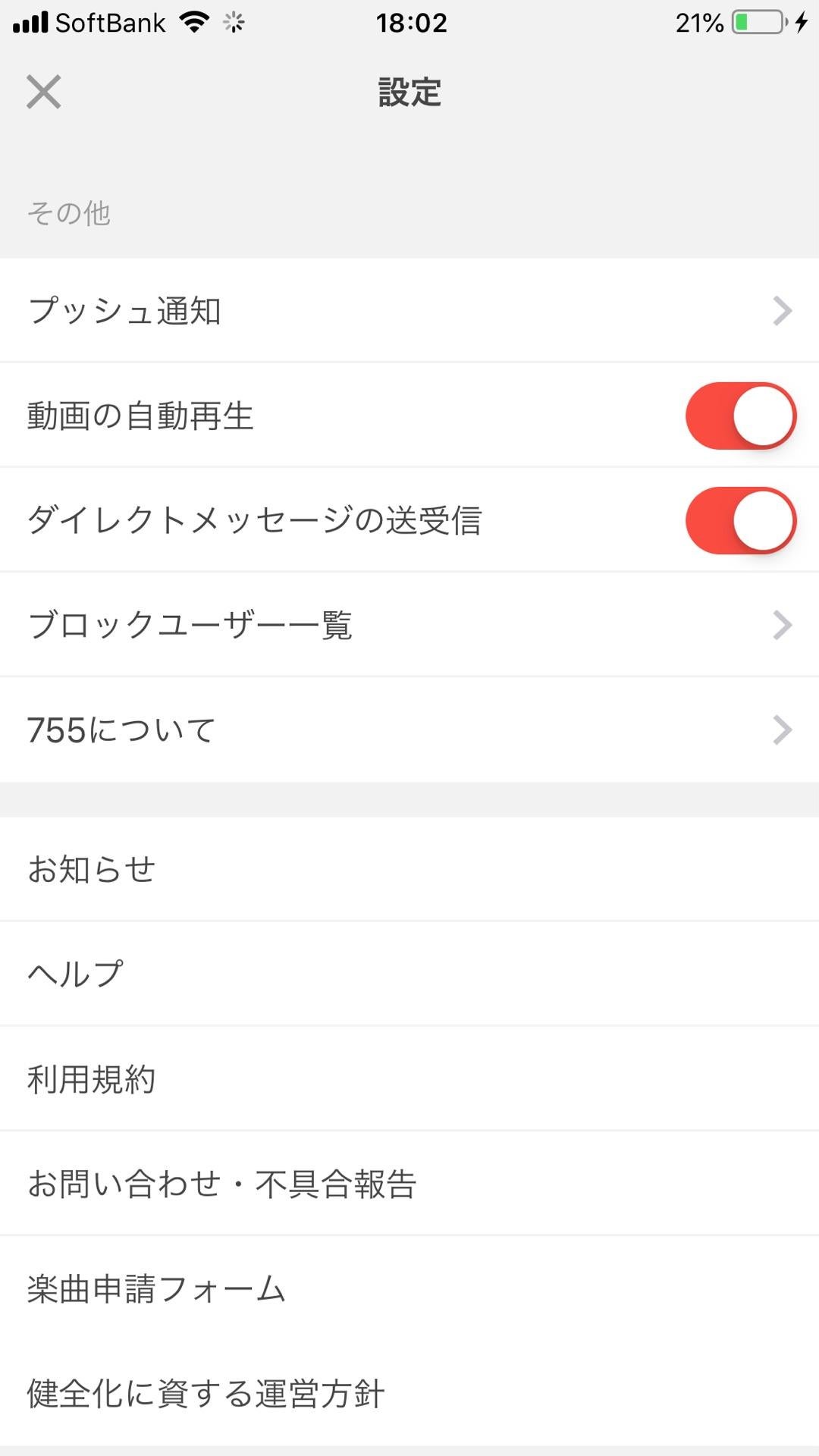Tap the 動画の自動再生 toggle's red switch icon

pos(741,415)
